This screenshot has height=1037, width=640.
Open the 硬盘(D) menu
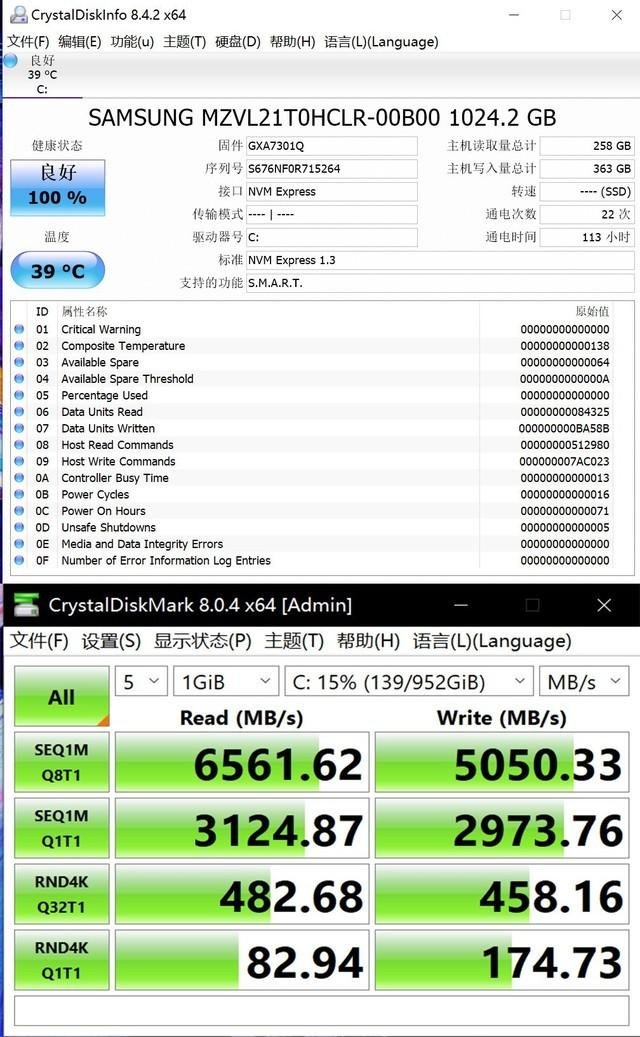(238, 41)
